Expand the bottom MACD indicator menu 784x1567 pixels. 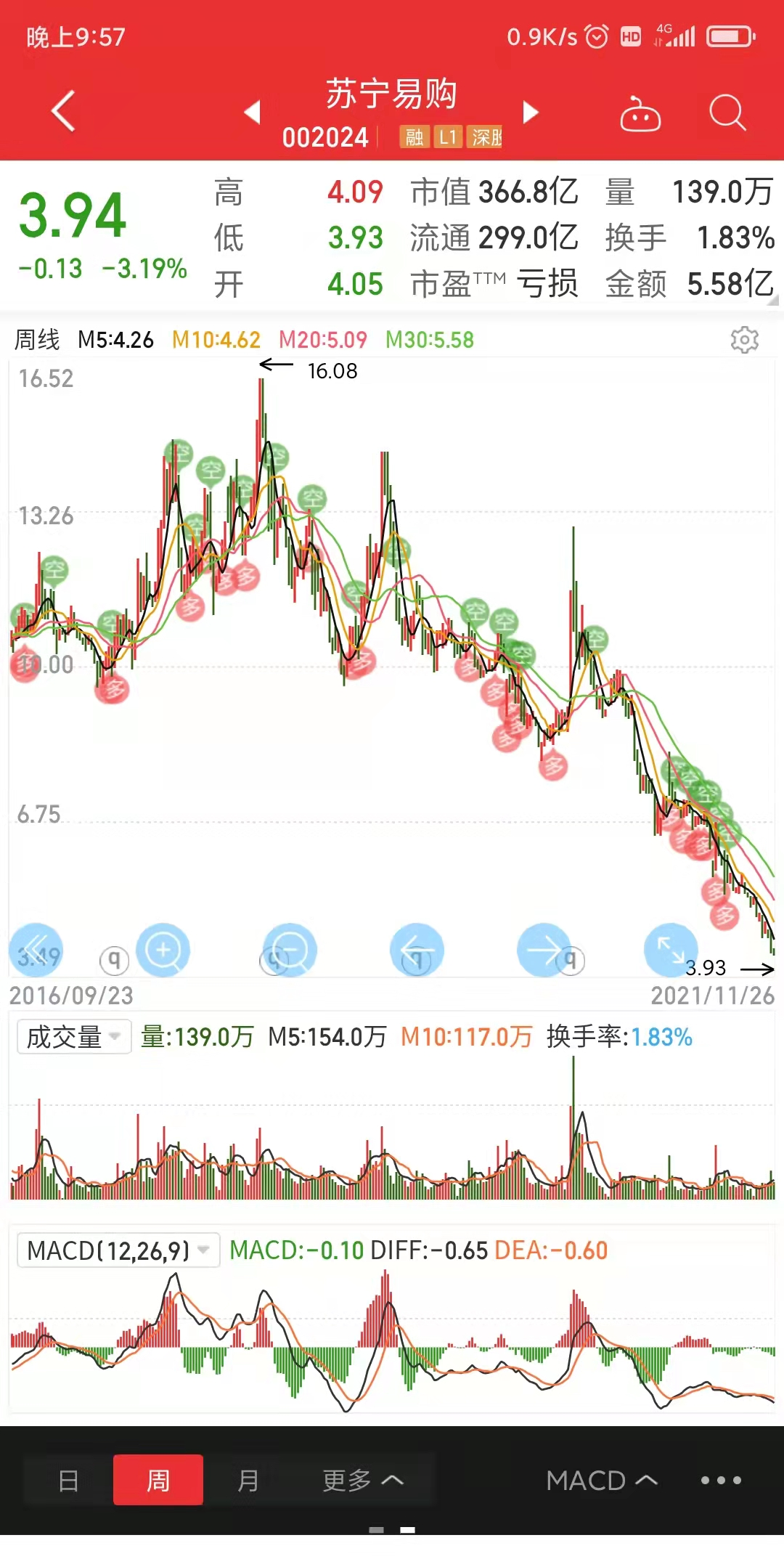[x=602, y=1480]
